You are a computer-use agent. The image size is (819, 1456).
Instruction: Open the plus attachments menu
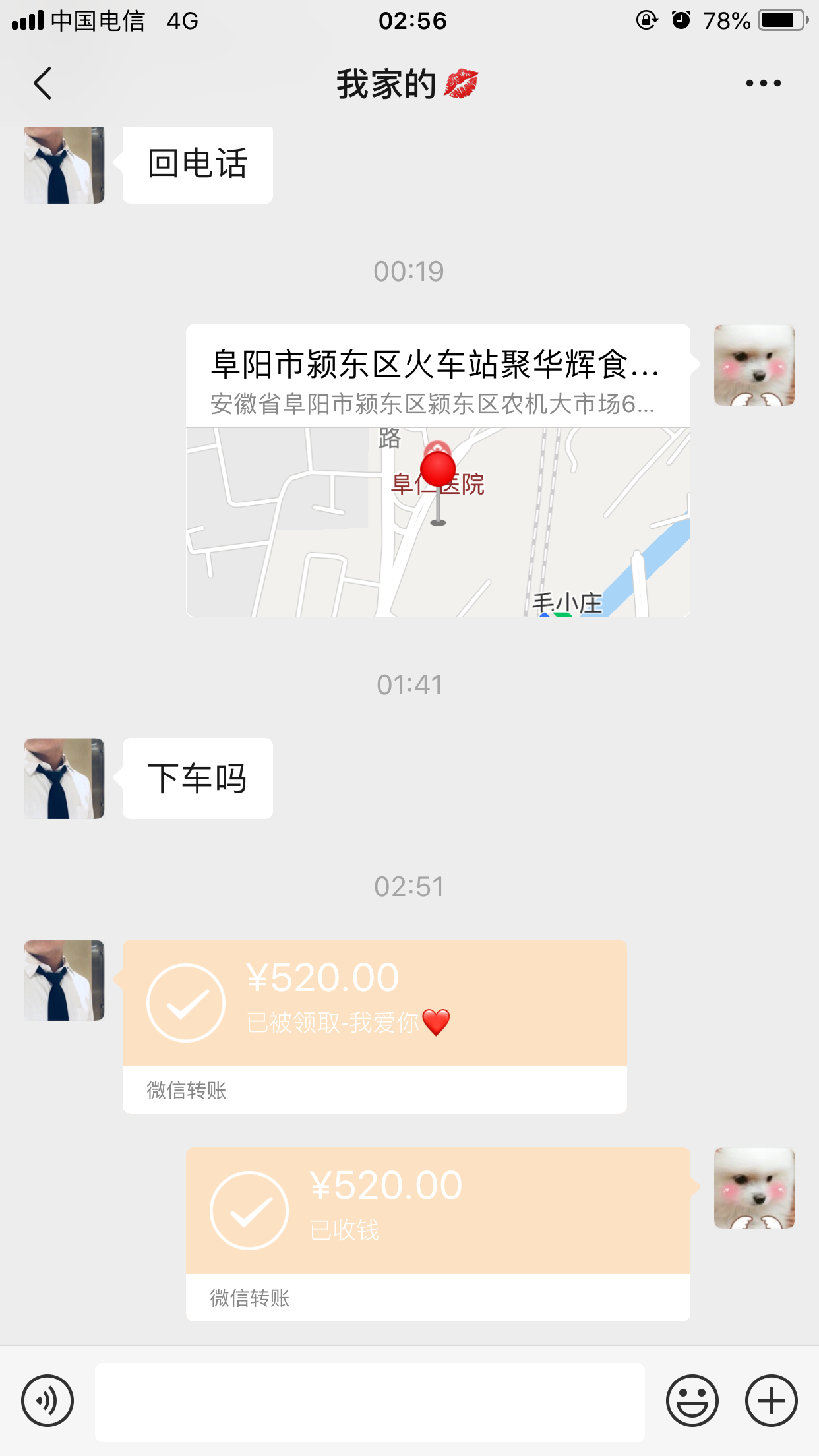click(771, 1400)
